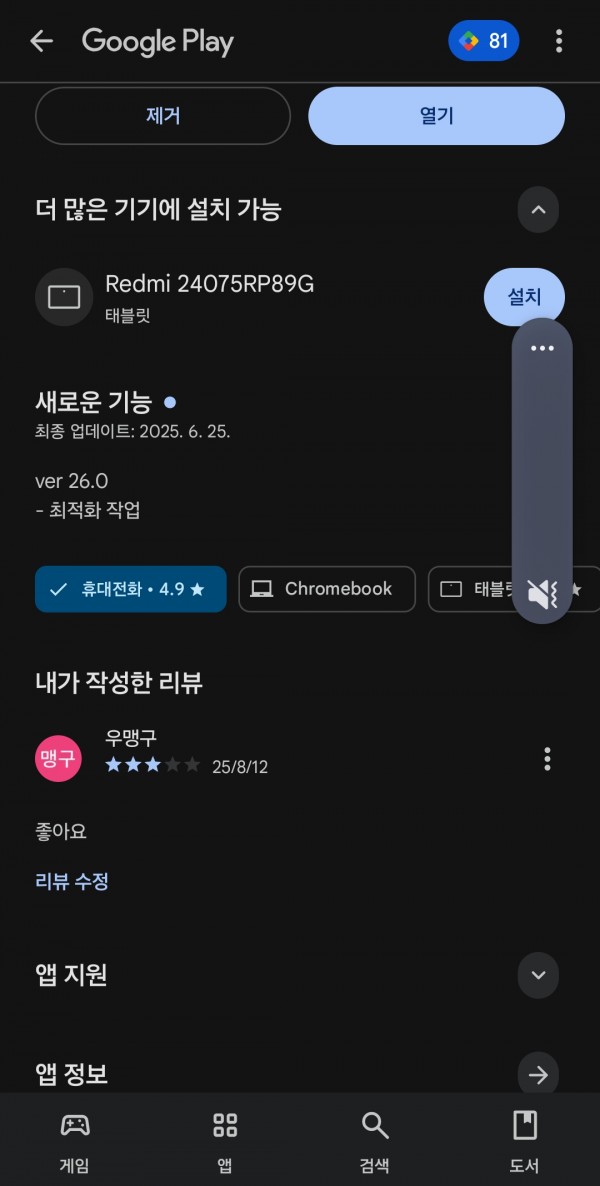The height and width of the screenshot is (1186, 600).
Task: Expand the 앱 지원 section
Action: [x=538, y=975]
